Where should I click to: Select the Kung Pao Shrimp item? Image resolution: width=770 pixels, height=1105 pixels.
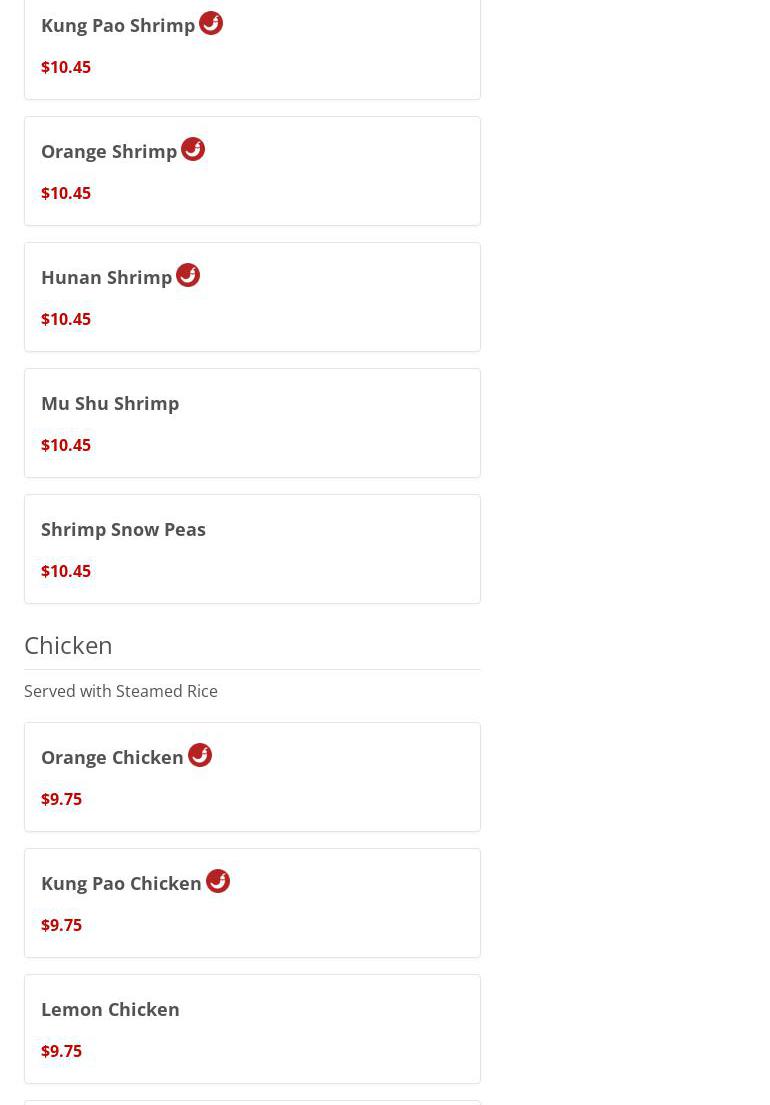[x=252, y=46]
